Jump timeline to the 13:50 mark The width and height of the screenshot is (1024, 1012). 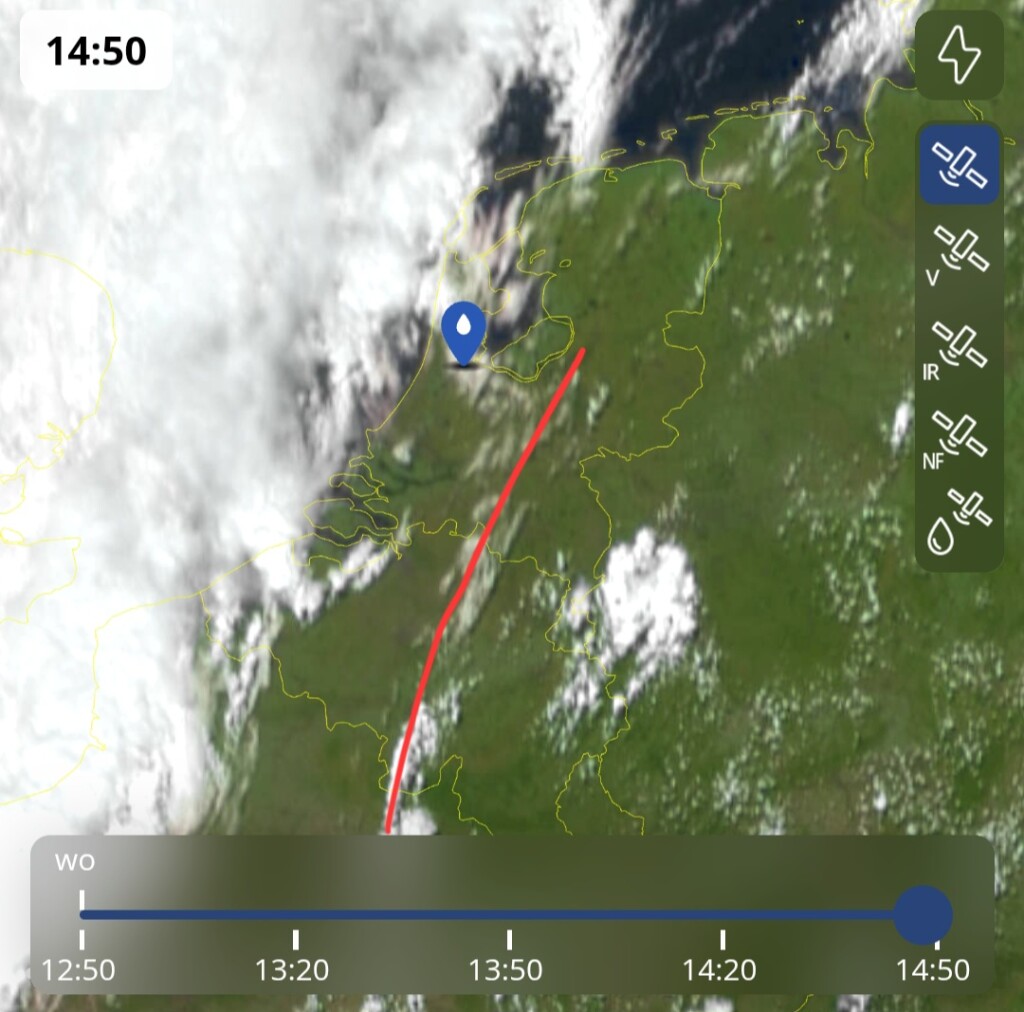click(509, 914)
